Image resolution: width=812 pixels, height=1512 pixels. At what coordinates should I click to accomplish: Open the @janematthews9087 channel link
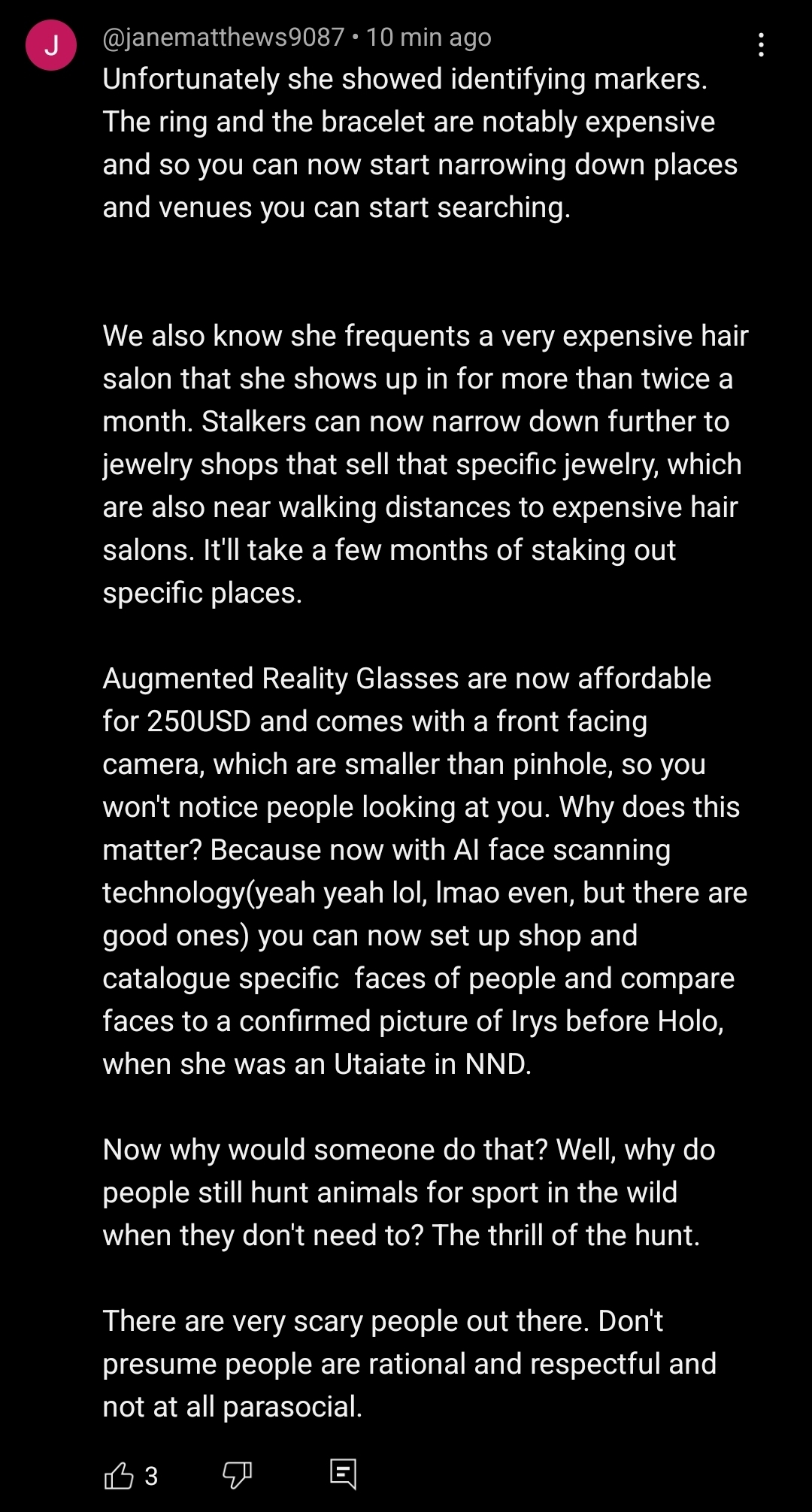tap(223, 37)
